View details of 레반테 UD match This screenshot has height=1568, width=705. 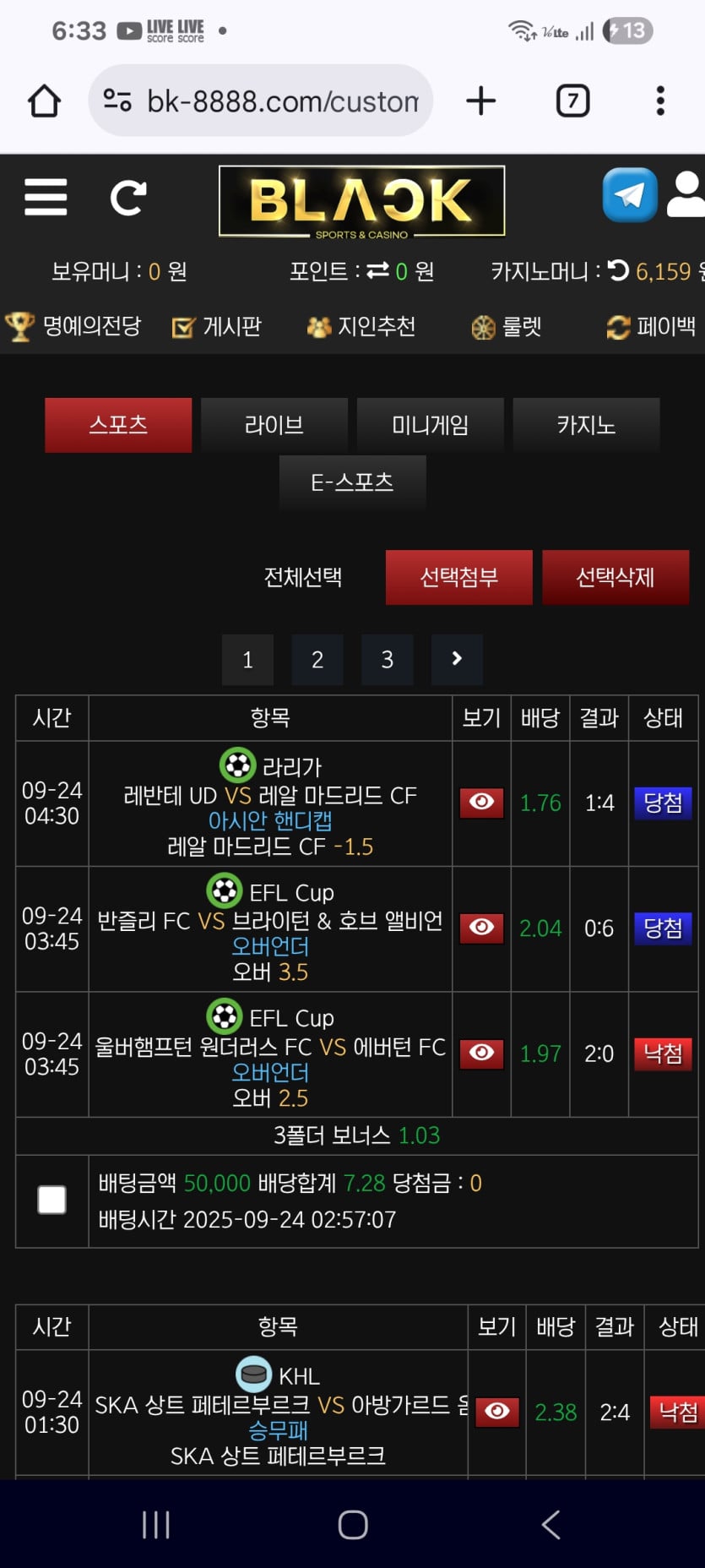tap(481, 802)
